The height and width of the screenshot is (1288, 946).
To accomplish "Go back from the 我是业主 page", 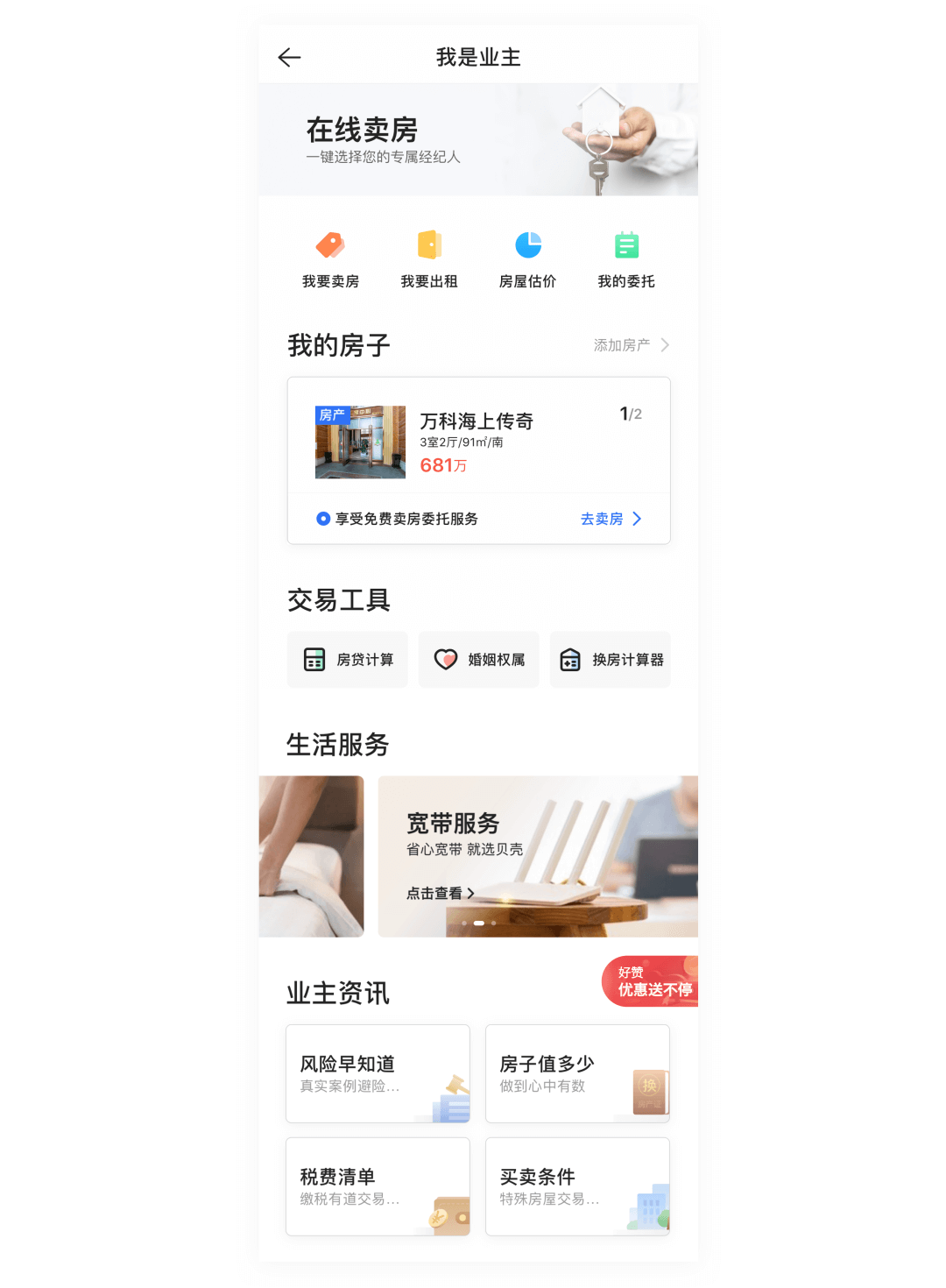I will tap(289, 58).
